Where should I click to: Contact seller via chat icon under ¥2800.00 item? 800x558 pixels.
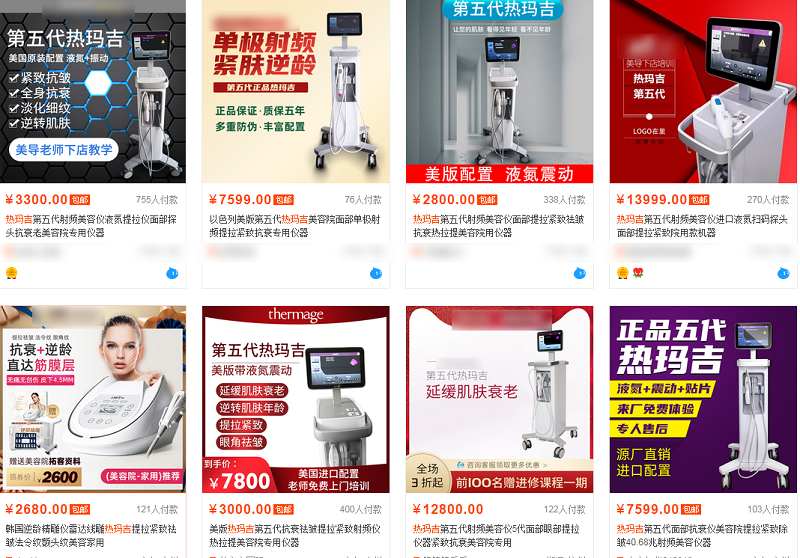click(580, 273)
